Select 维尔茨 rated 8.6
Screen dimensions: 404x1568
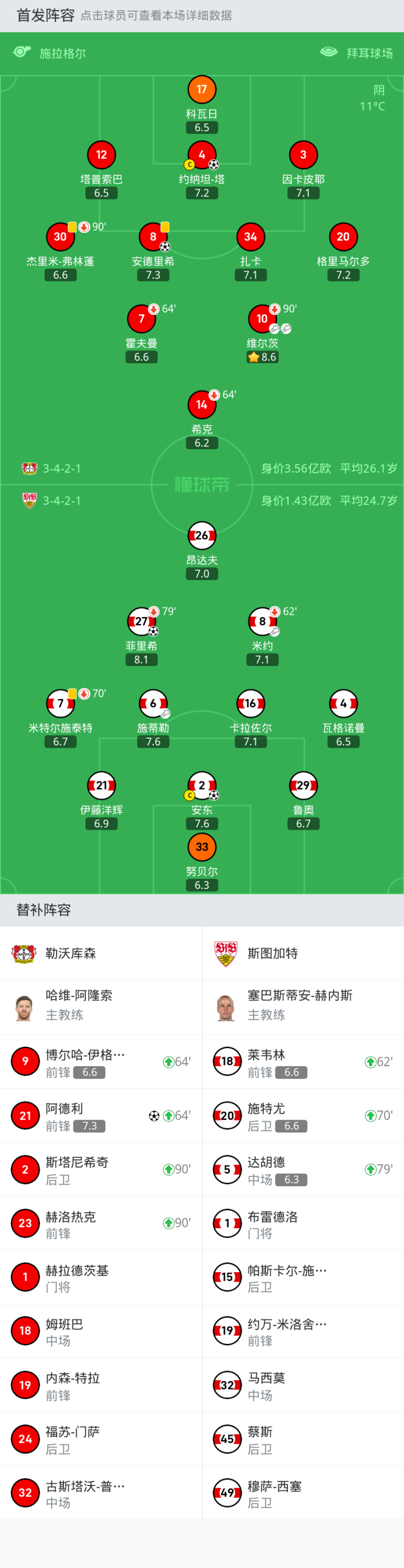[262, 319]
